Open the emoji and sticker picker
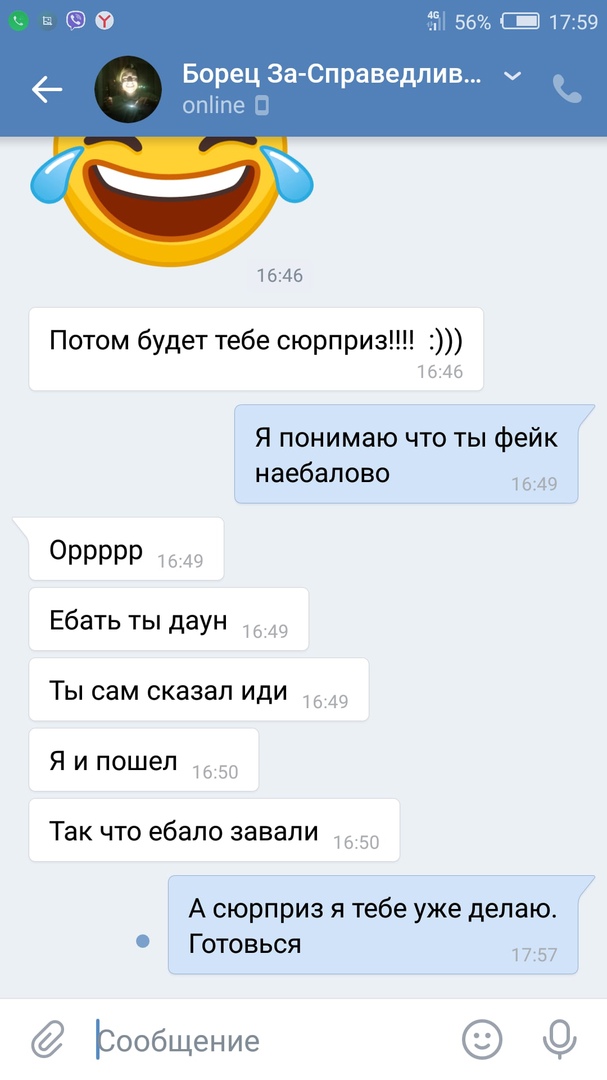The width and height of the screenshot is (607, 1080). (483, 1040)
